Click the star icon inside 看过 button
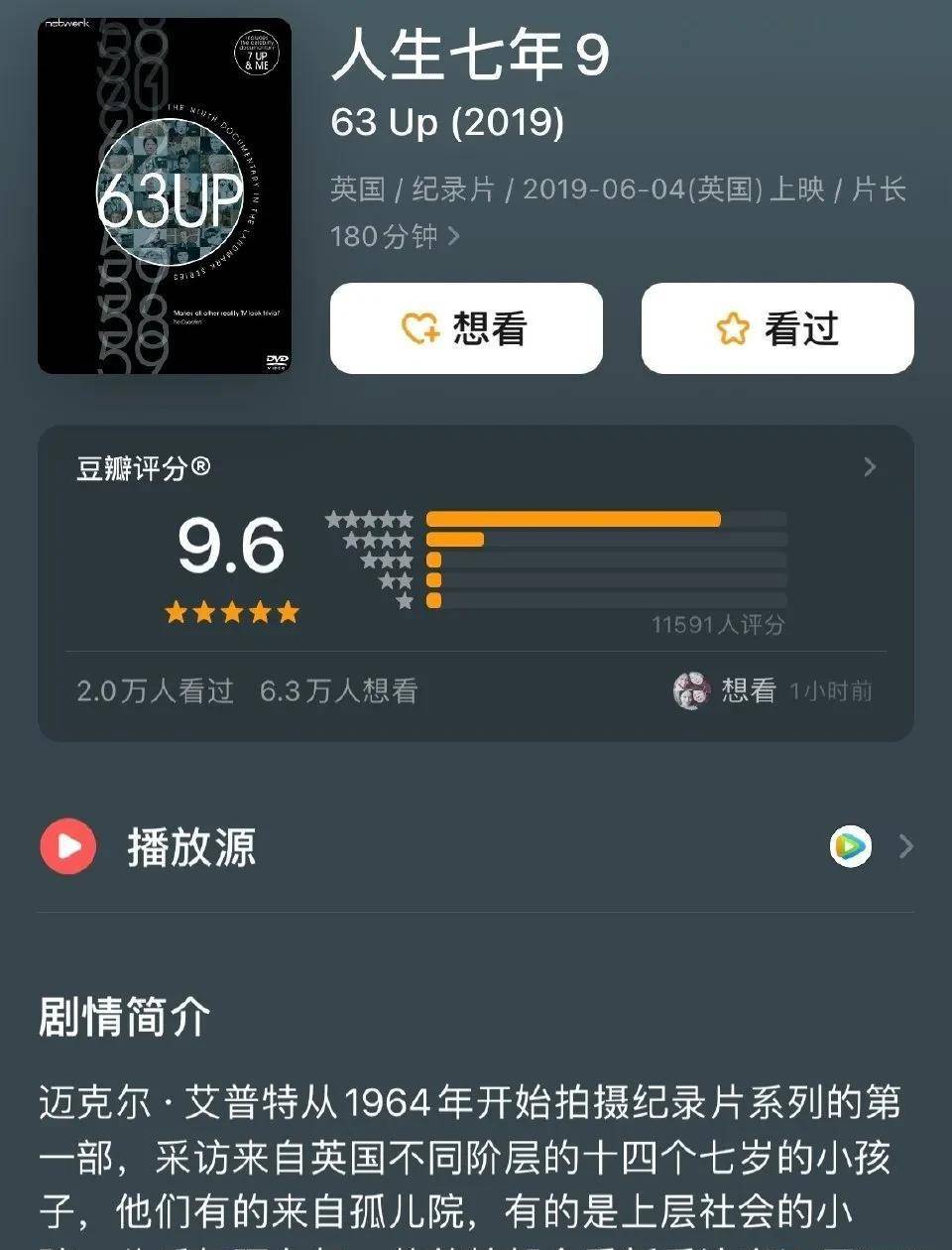The height and width of the screenshot is (1250, 952). tap(729, 328)
